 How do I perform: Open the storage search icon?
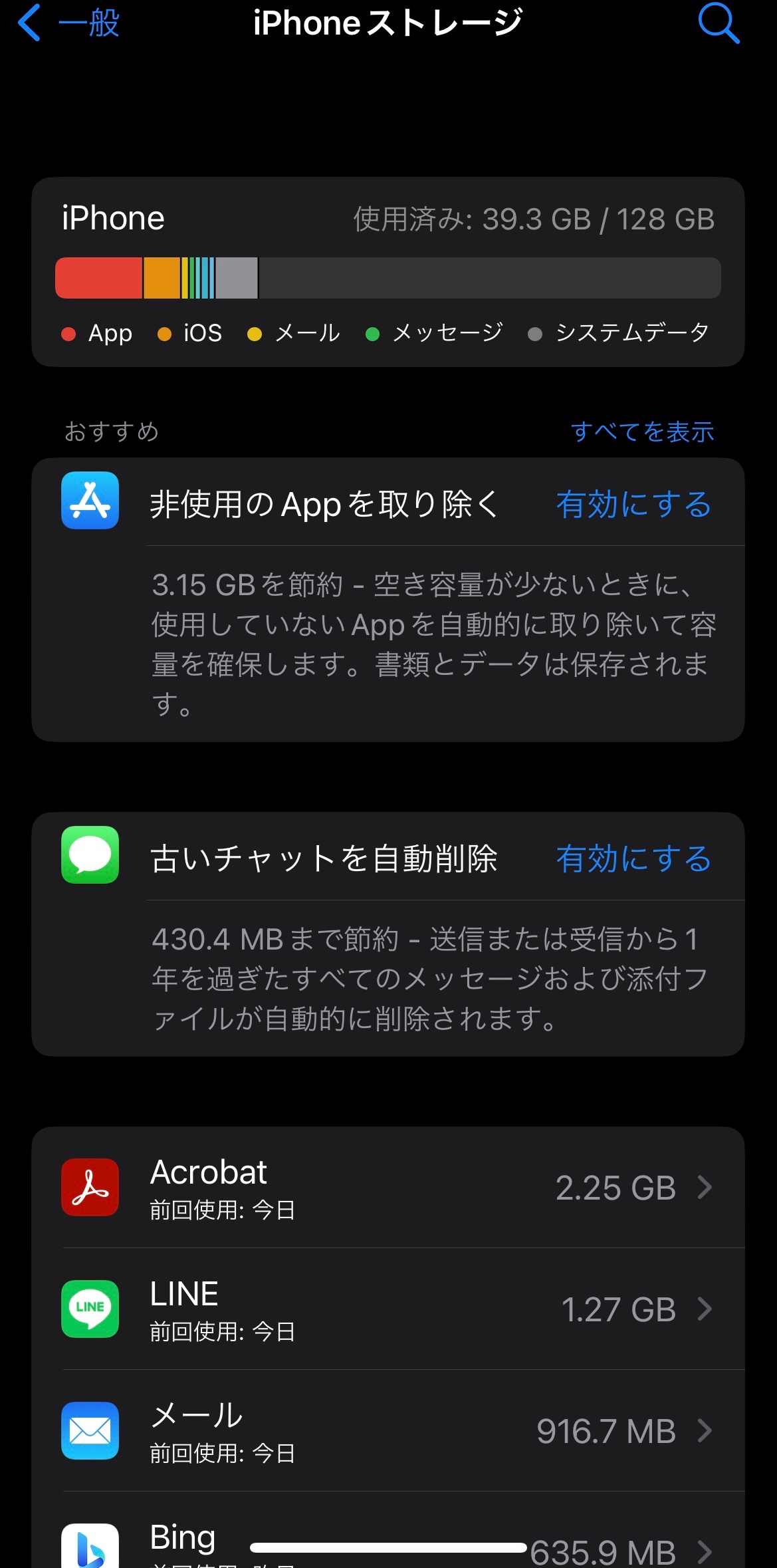(718, 23)
